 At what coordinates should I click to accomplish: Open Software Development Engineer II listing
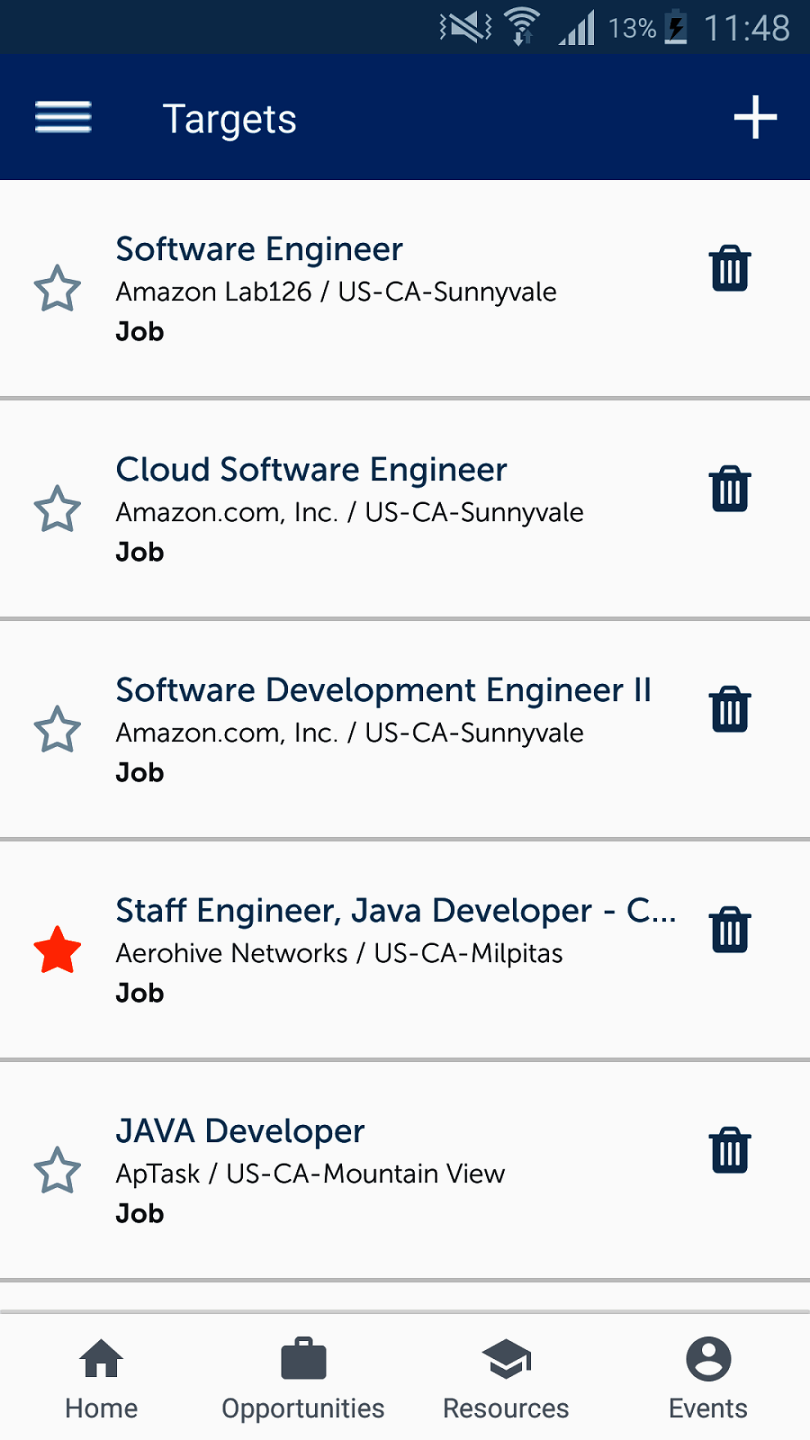pyautogui.click(x=383, y=690)
